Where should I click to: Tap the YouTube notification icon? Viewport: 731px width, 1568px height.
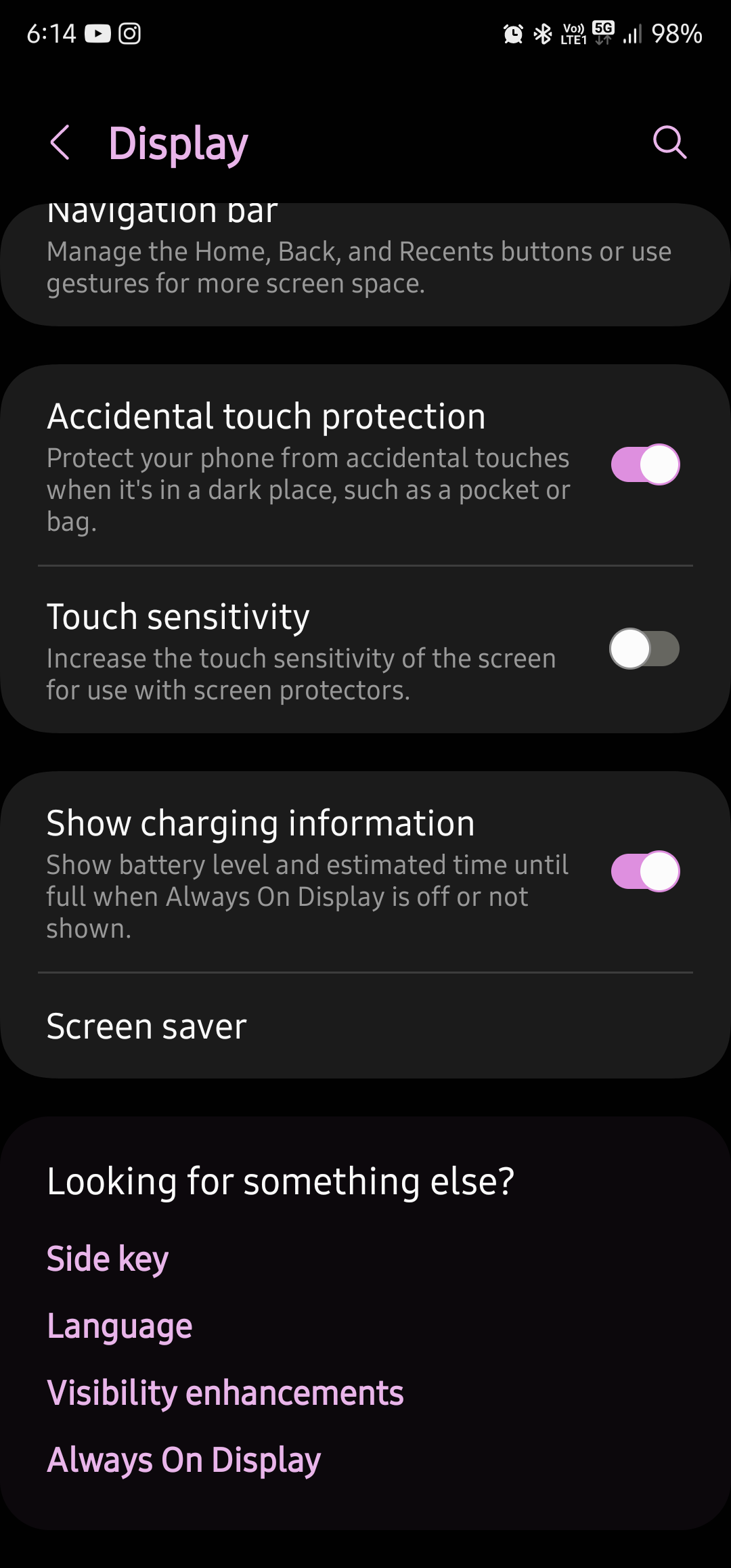coord(98,32)
